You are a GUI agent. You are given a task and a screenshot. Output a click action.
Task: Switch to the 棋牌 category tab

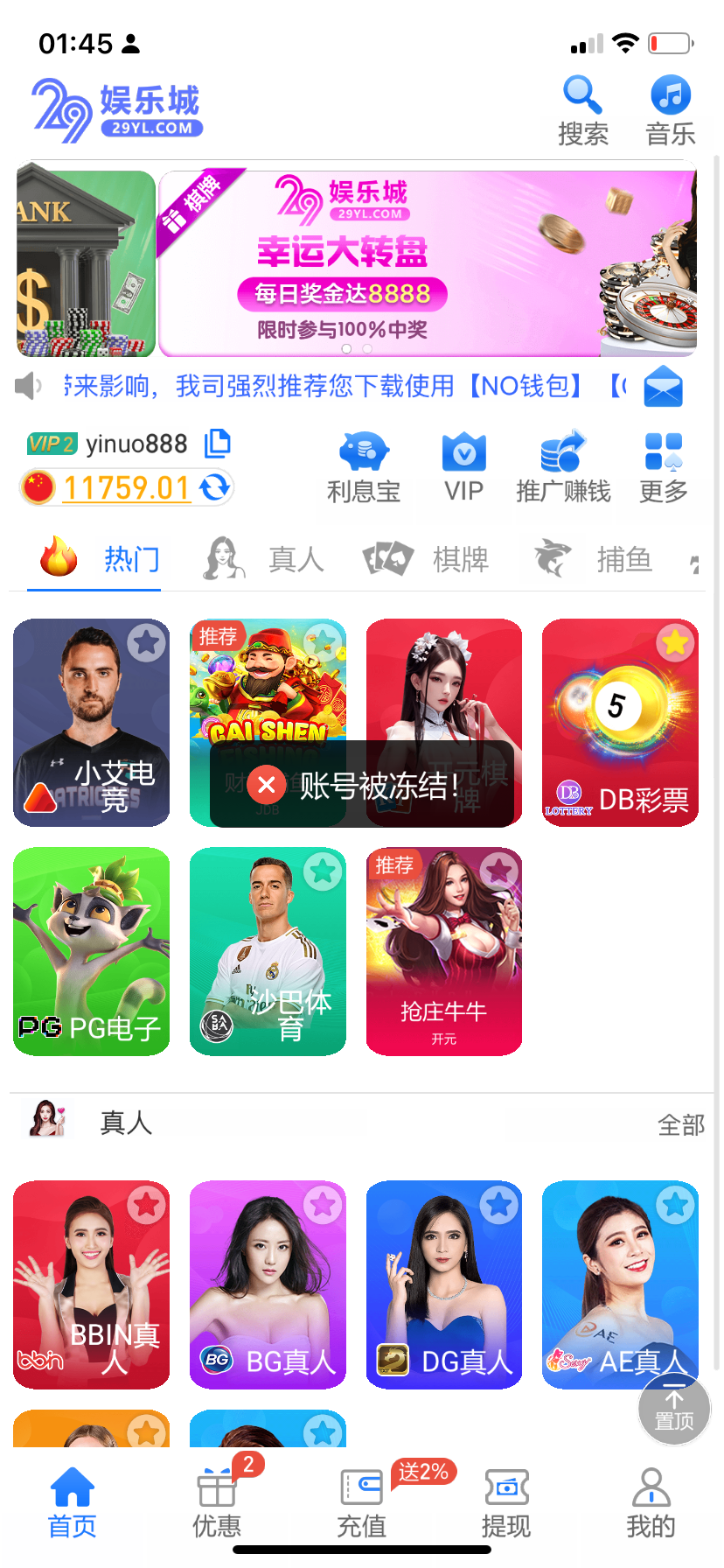[x=460, y=560]
